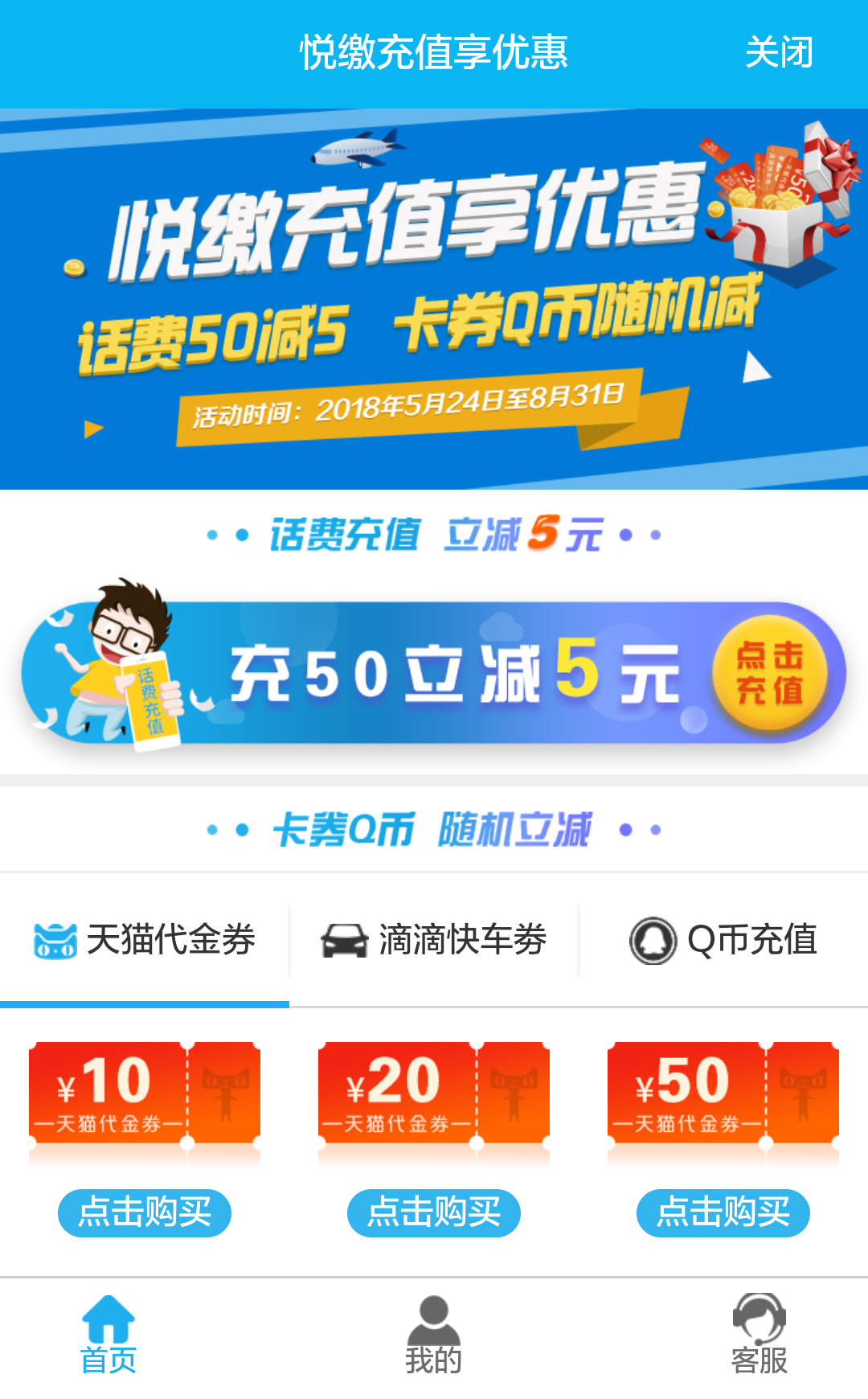Open the ¥50 天猫代金券 coupon card
This screenshot has width=868, height=1399.
coord(723,1093)
